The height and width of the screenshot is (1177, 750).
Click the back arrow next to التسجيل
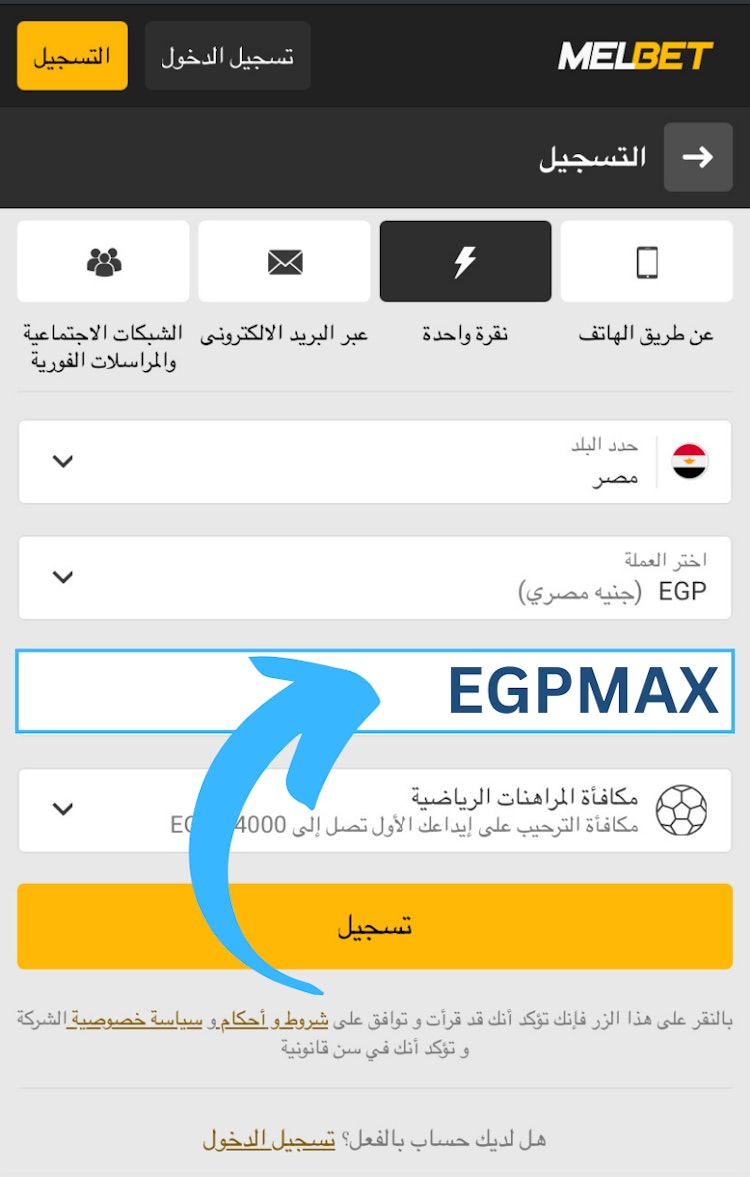[698, 157]
